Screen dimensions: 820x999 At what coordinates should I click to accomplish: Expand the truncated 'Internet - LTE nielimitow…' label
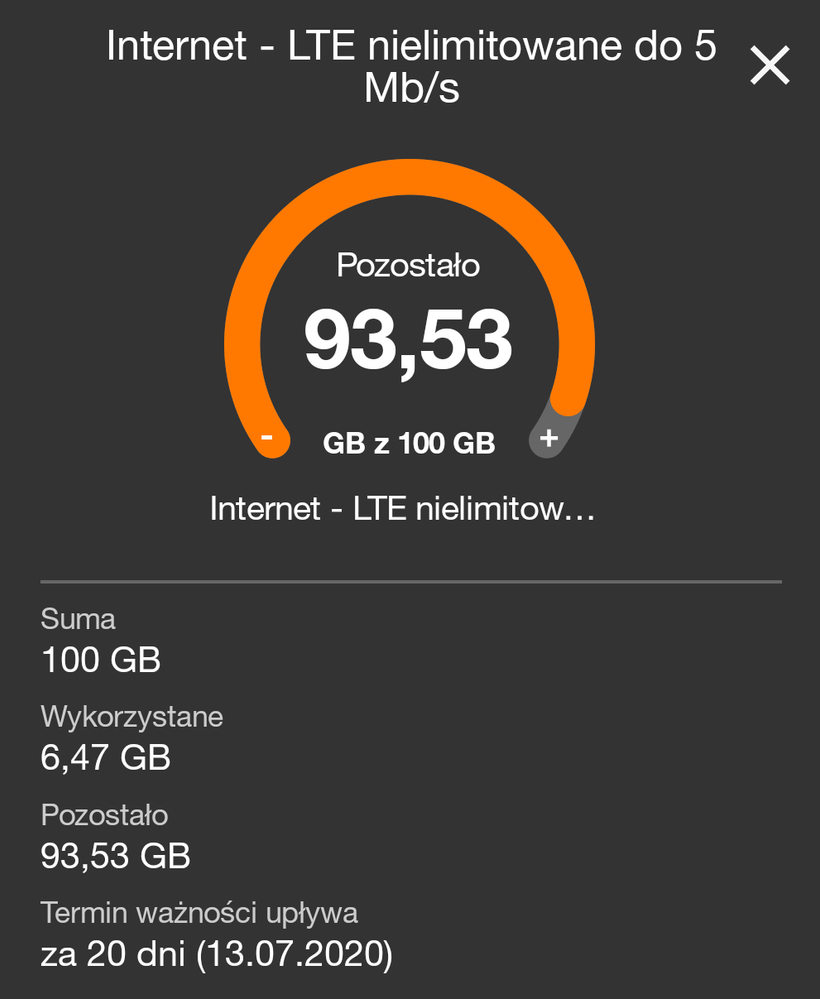(402, 509)
